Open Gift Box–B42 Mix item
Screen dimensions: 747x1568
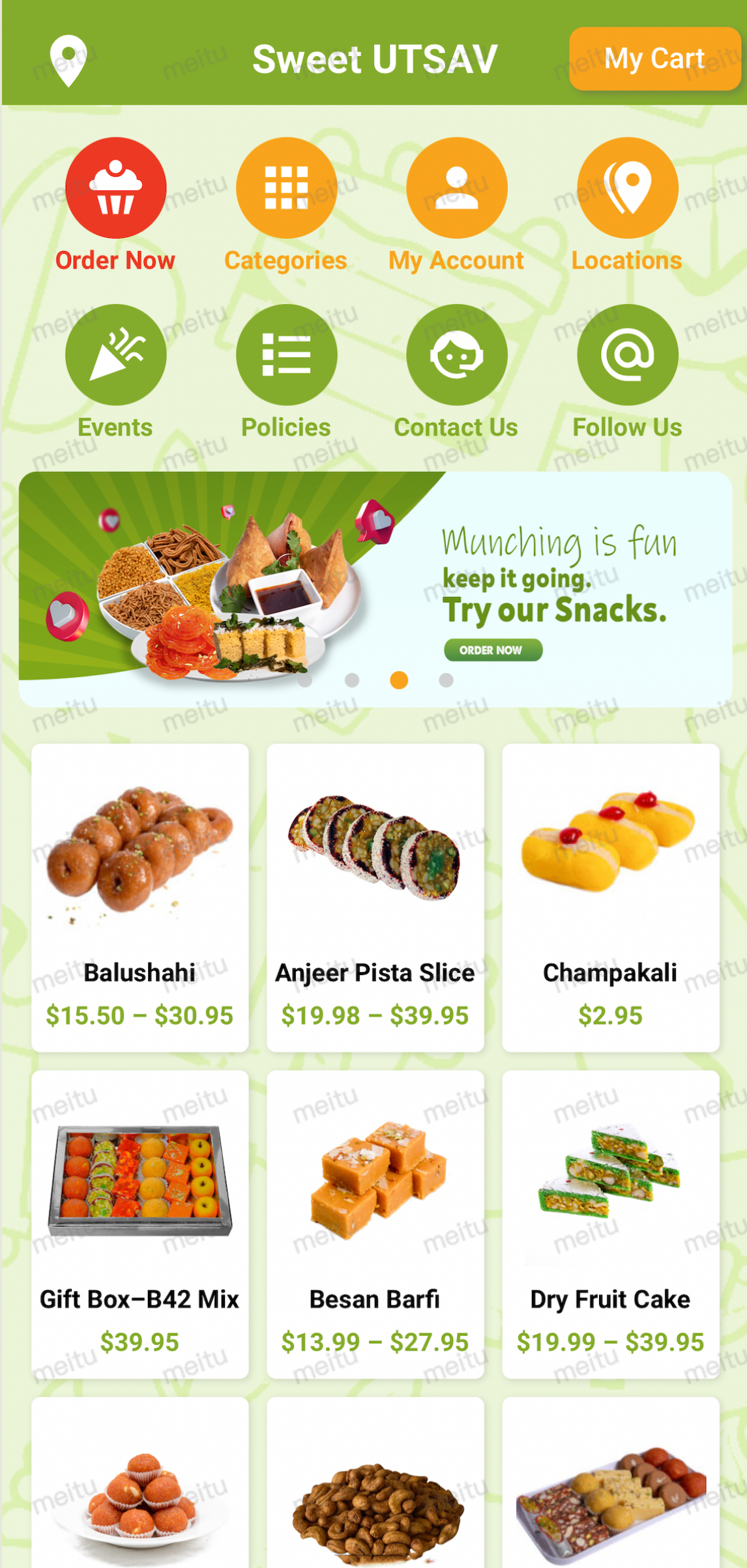click(x=139, y=1223)
